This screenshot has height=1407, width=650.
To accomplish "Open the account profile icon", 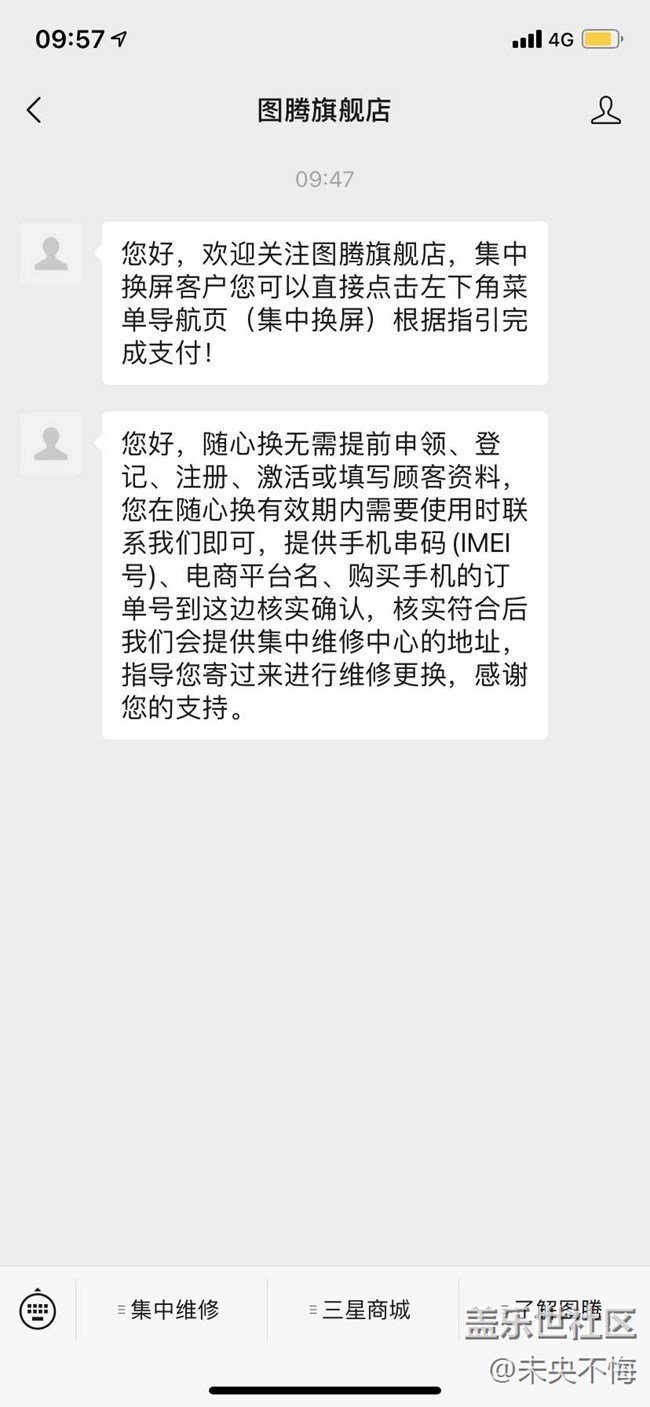I will (x=605, y=110).
